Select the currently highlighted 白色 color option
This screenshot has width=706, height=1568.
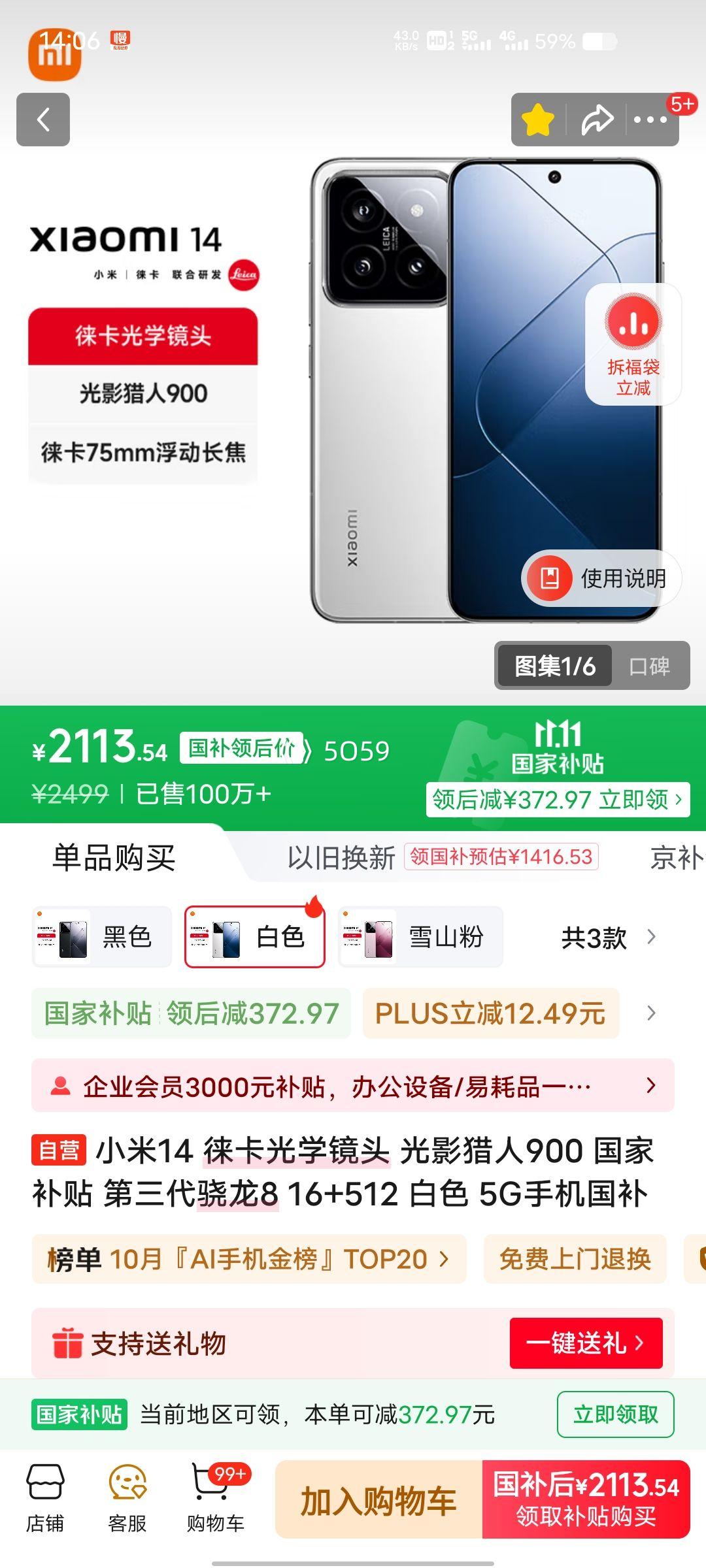tap(256, 936)
